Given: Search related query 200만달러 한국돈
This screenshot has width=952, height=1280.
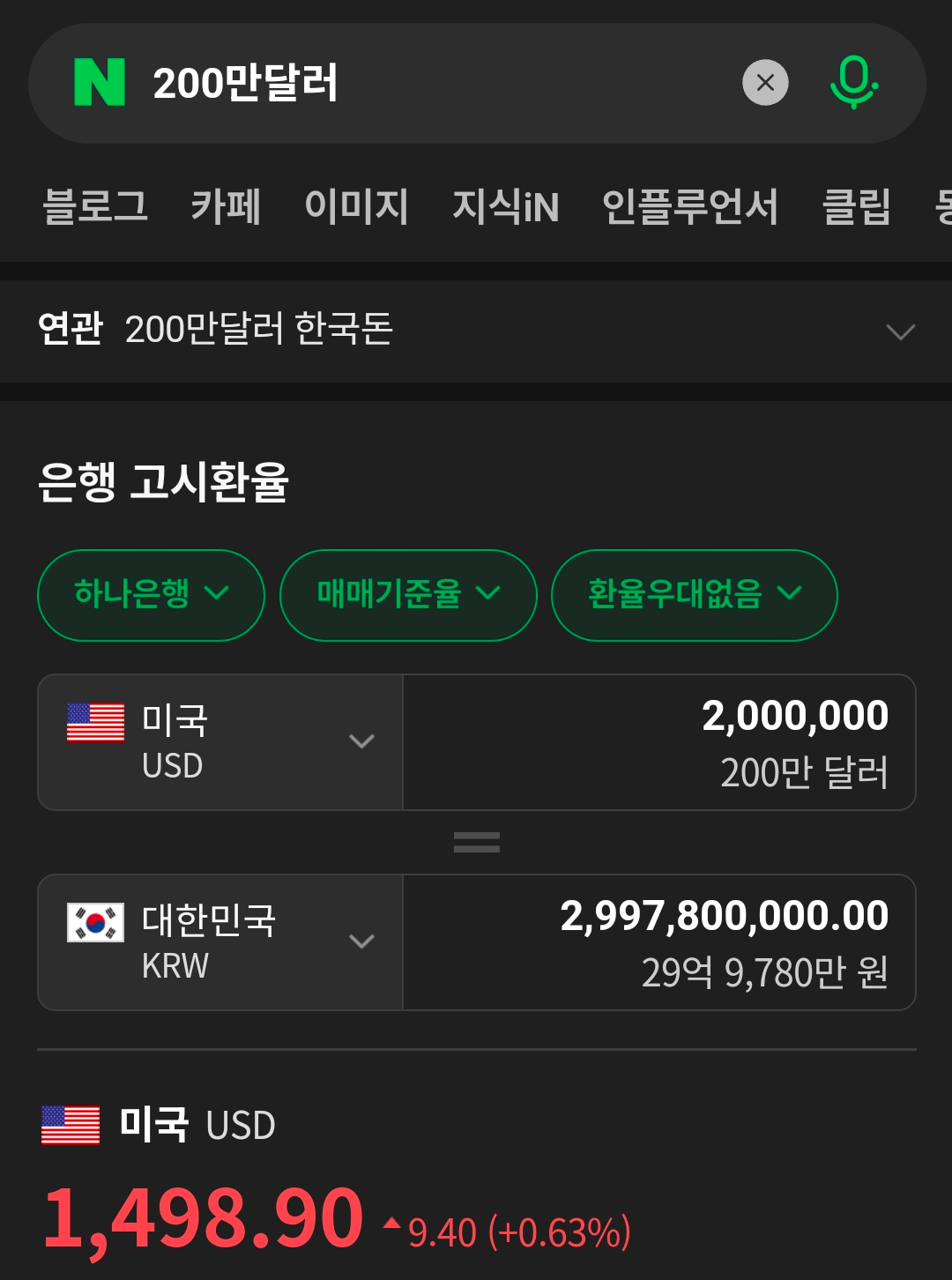Looking at the screenshot, I should (x=259, y=330).
